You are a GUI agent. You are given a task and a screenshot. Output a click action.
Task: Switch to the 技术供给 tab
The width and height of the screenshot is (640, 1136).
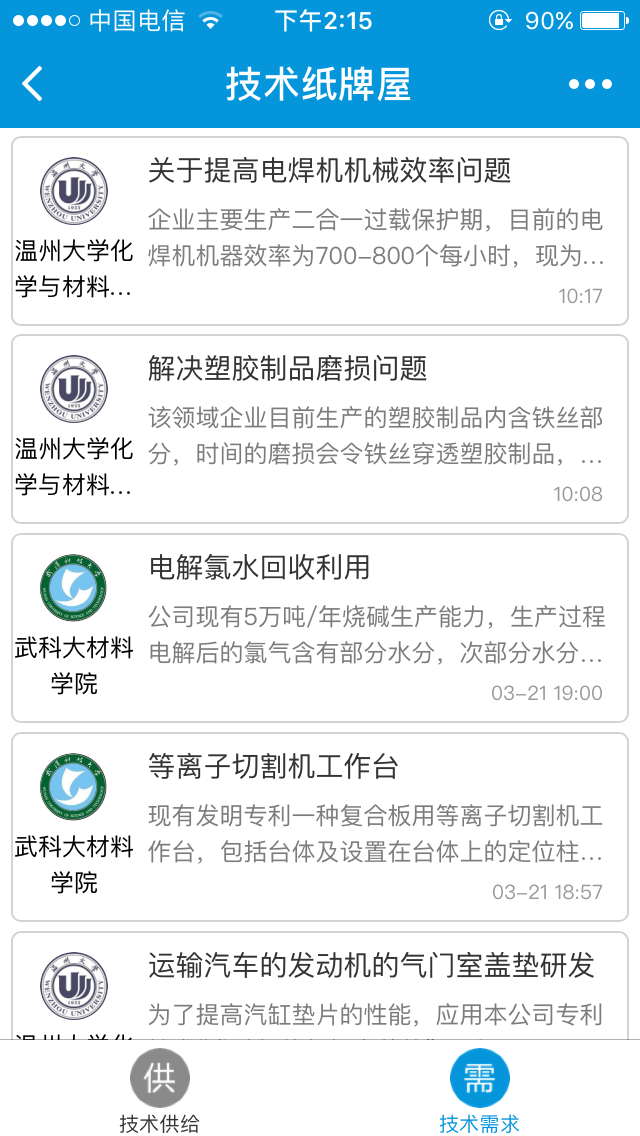click(x=160, y=1090)
